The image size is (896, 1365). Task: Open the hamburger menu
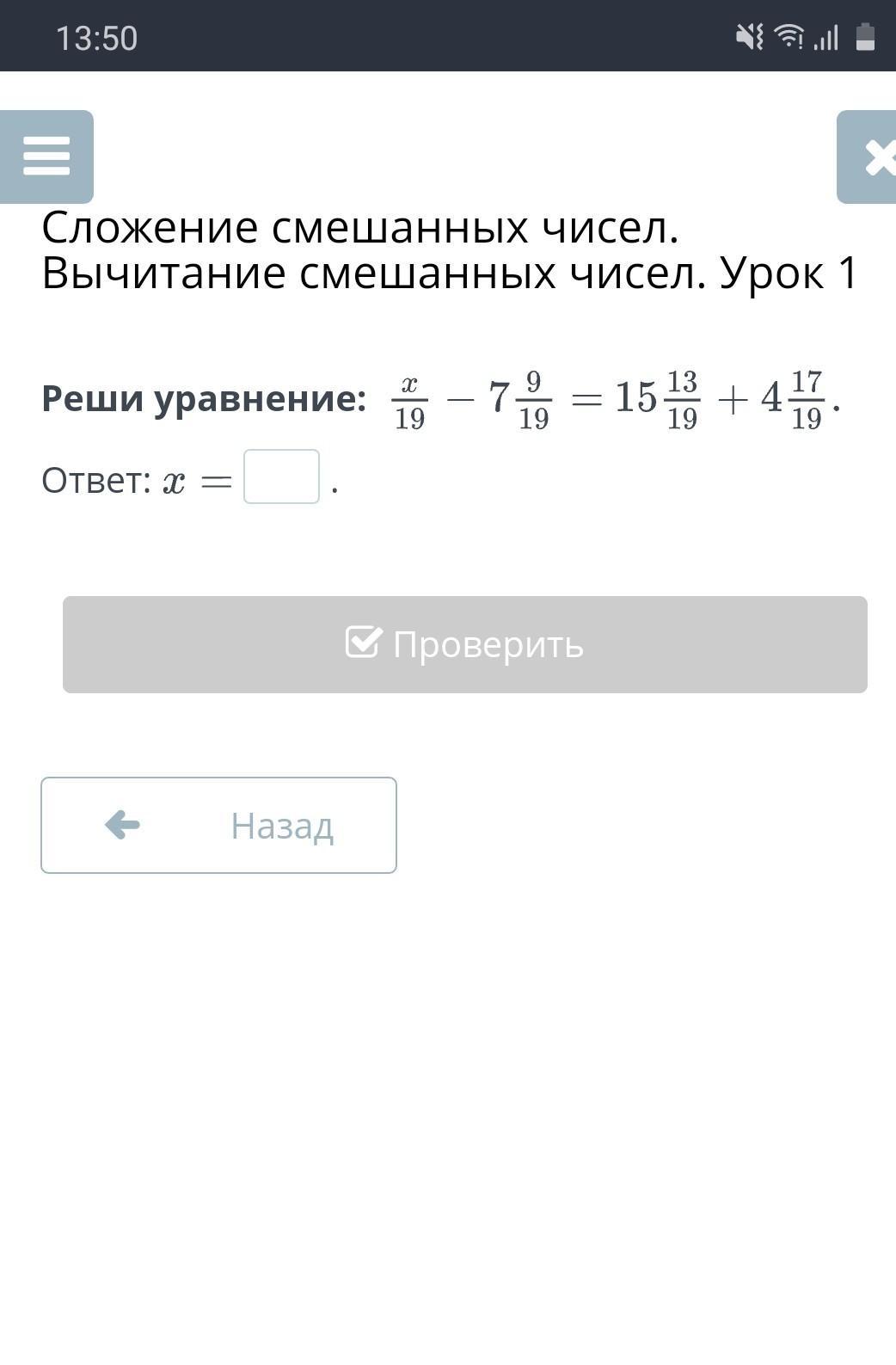46,157
